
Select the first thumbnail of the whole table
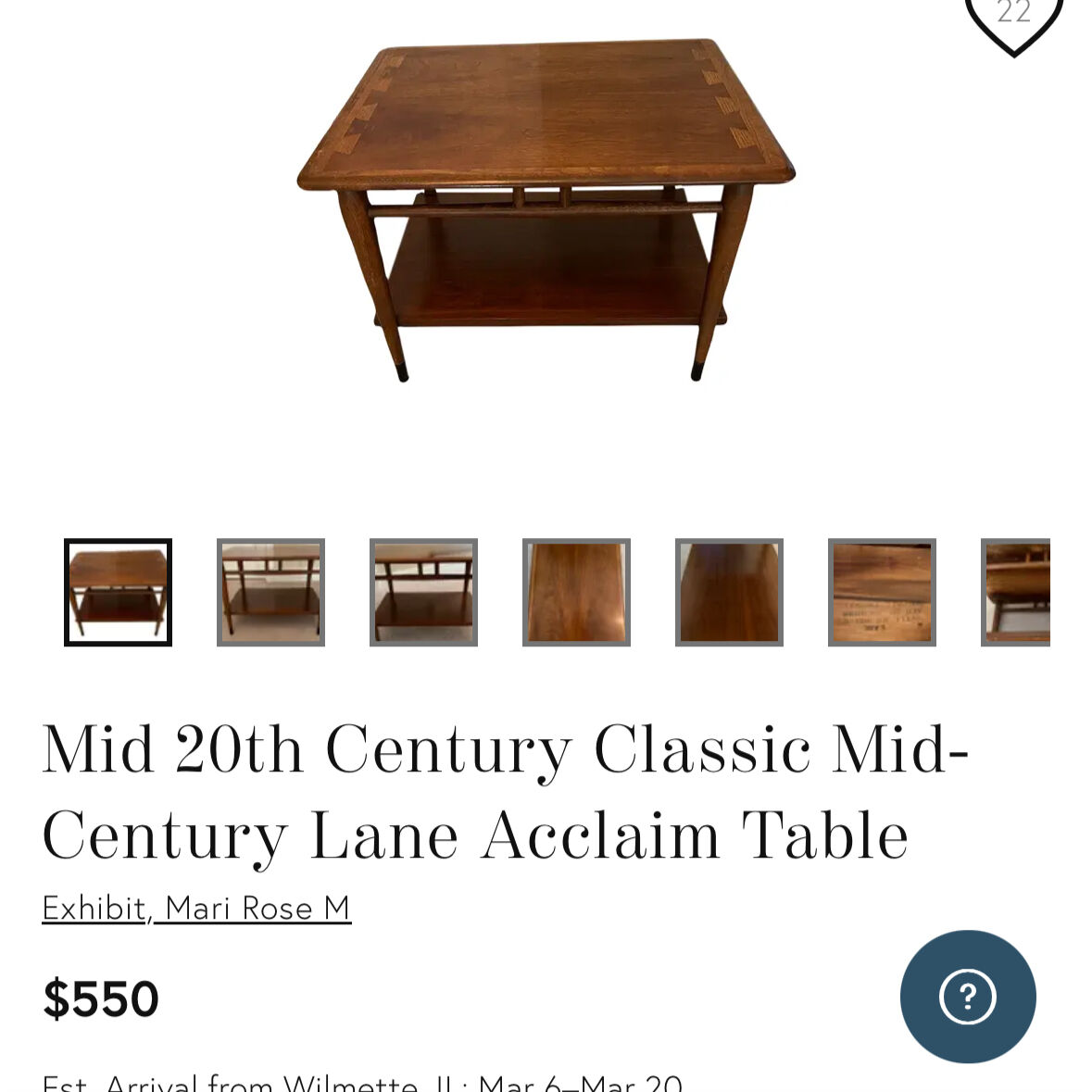tap(118, 593)
